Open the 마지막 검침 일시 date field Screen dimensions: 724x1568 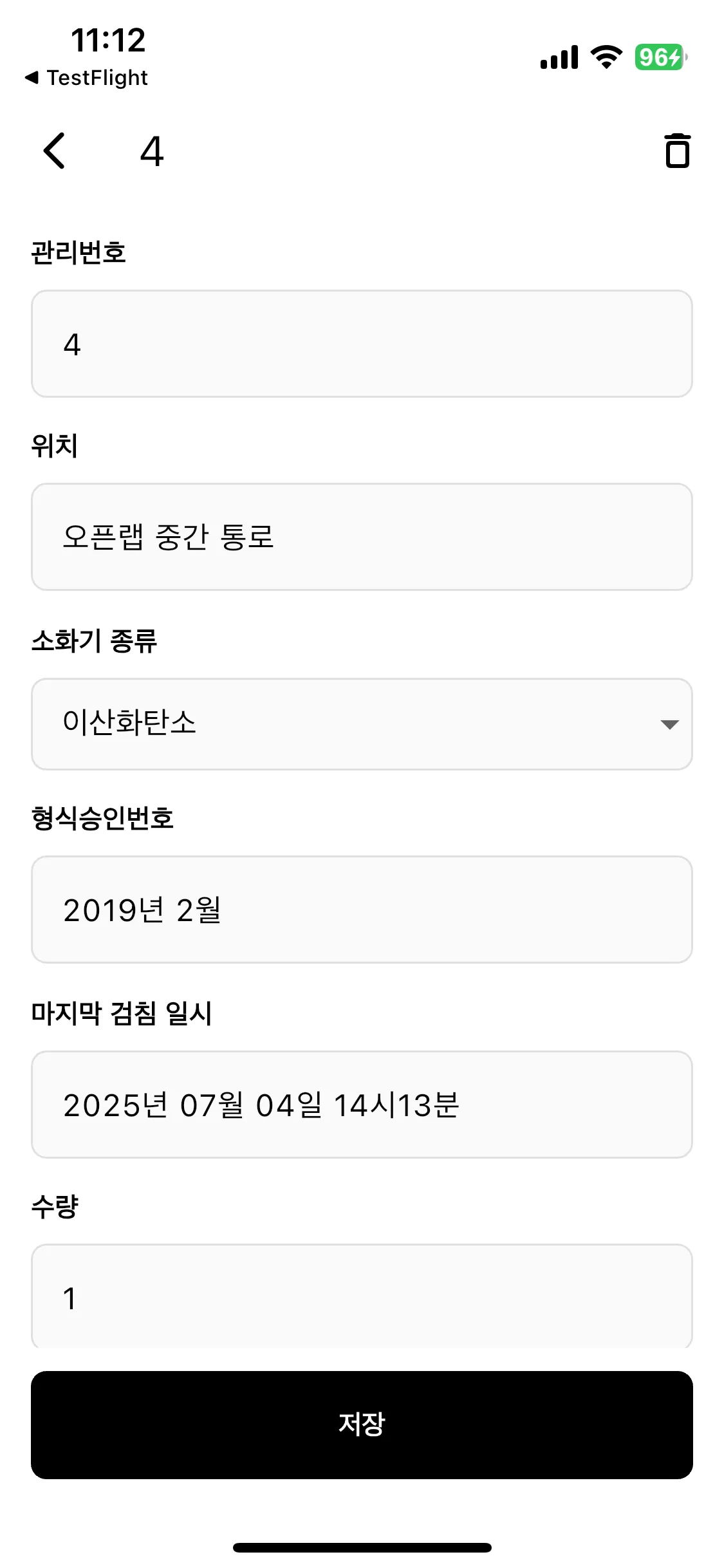362,1103
